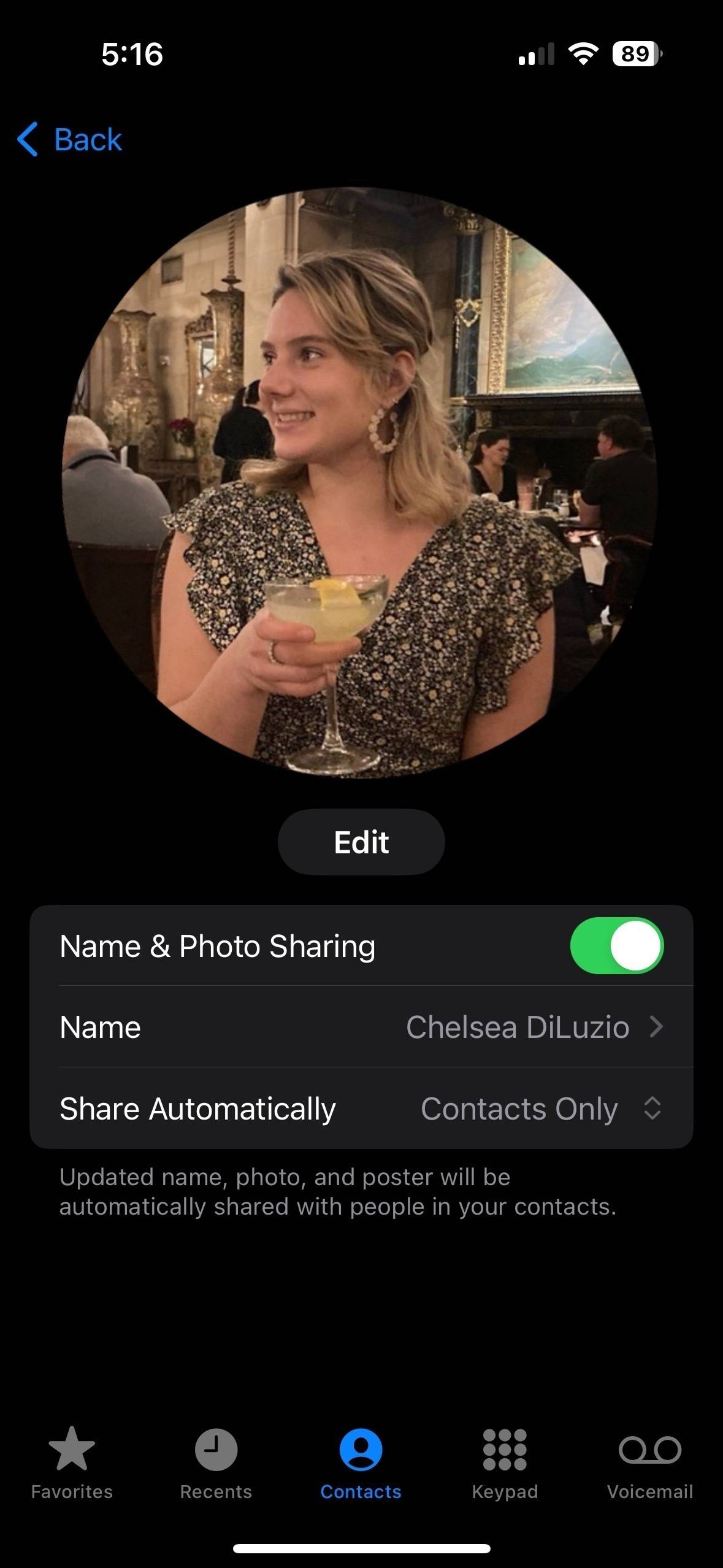Tap the circular contact photo
Image resolution: width=723 pixels, height=1568 pixels.
coord(360,483)
